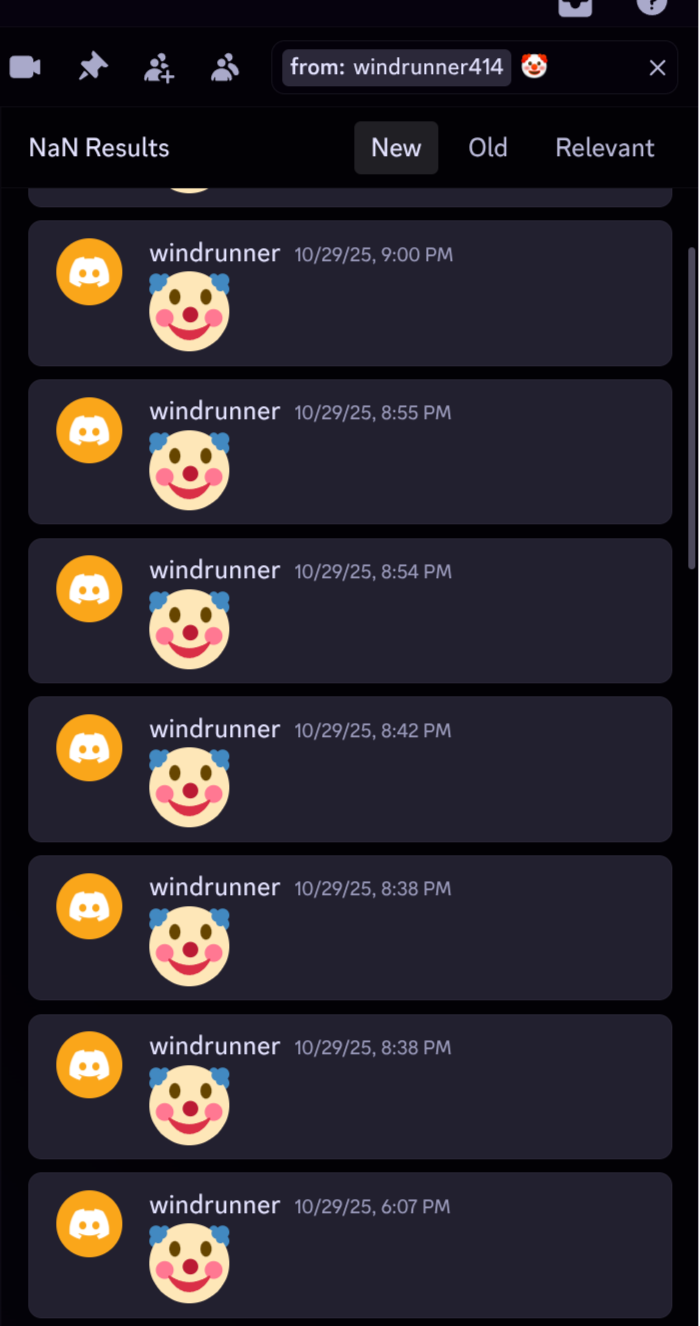Sort results by Old
Image resolution: width=700 pixels, height=1326 pixels.
[488, 148]
